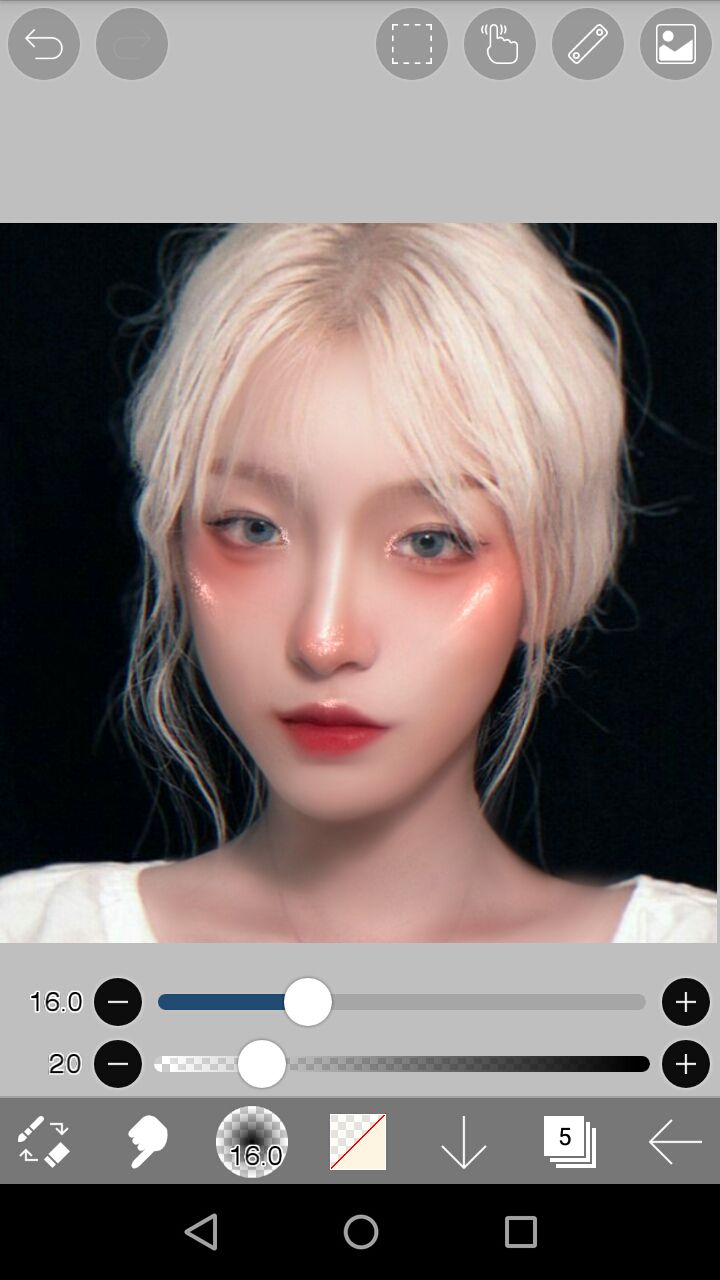Tap the left arrow to go back

(675, 1141)
